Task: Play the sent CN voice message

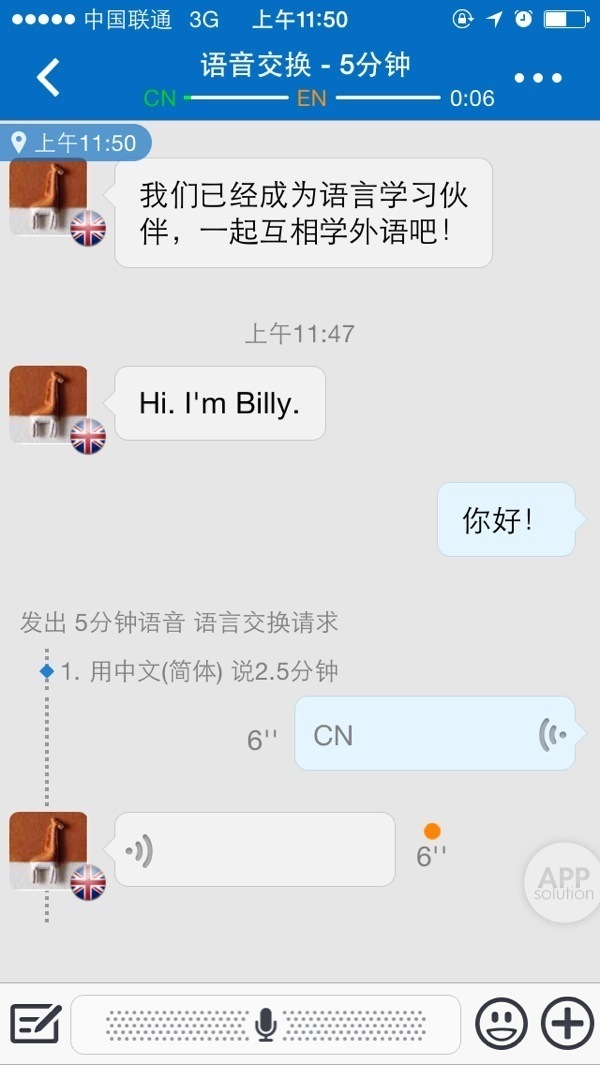Action: click(x=435, y=734)
